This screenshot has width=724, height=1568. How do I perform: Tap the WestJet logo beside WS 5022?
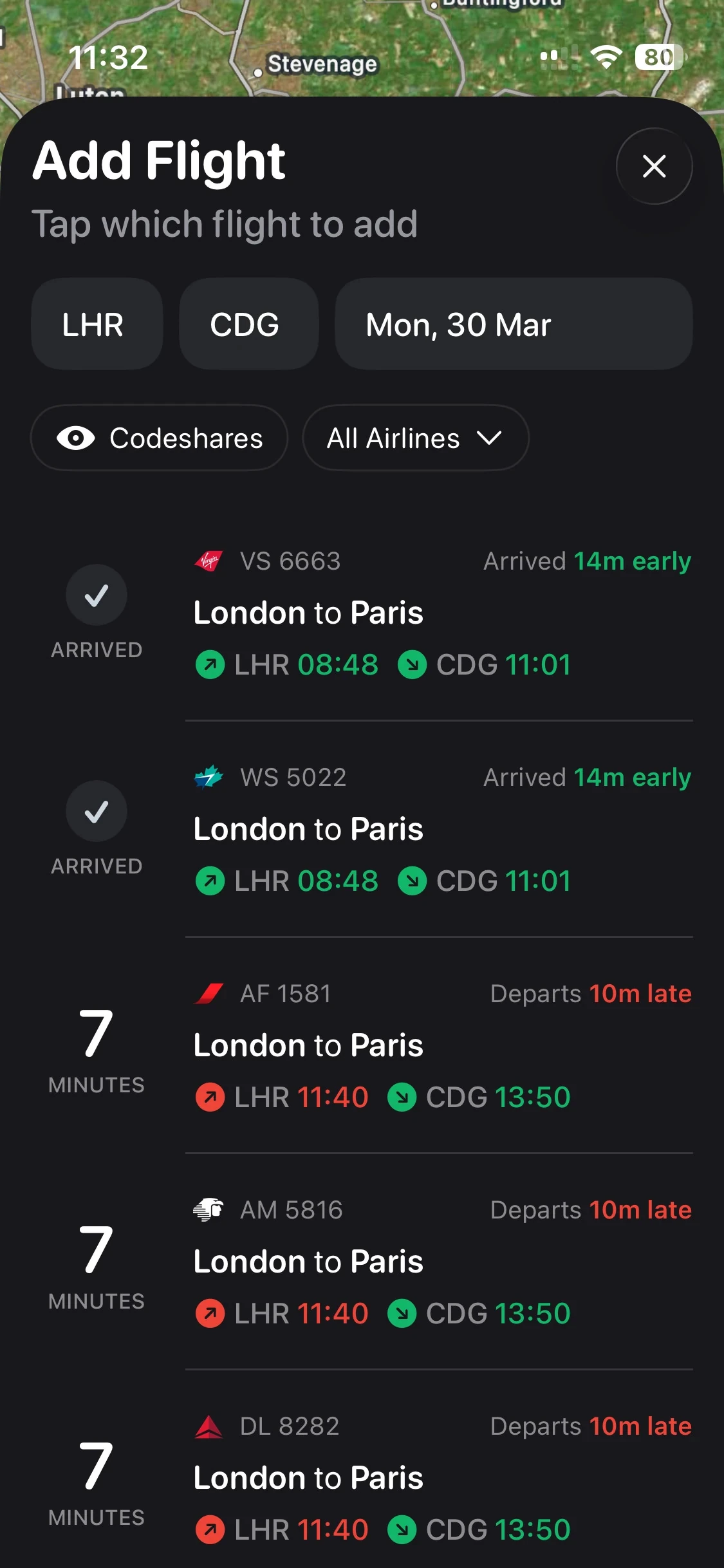(209, 777)
